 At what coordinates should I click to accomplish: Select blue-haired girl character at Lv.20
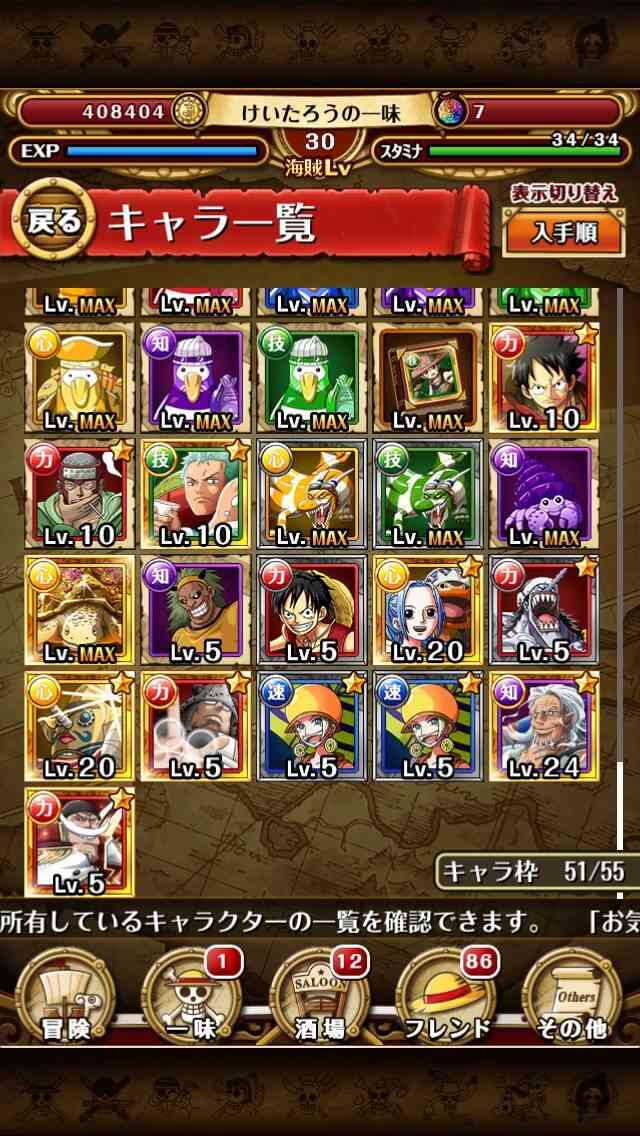point(428,610)
